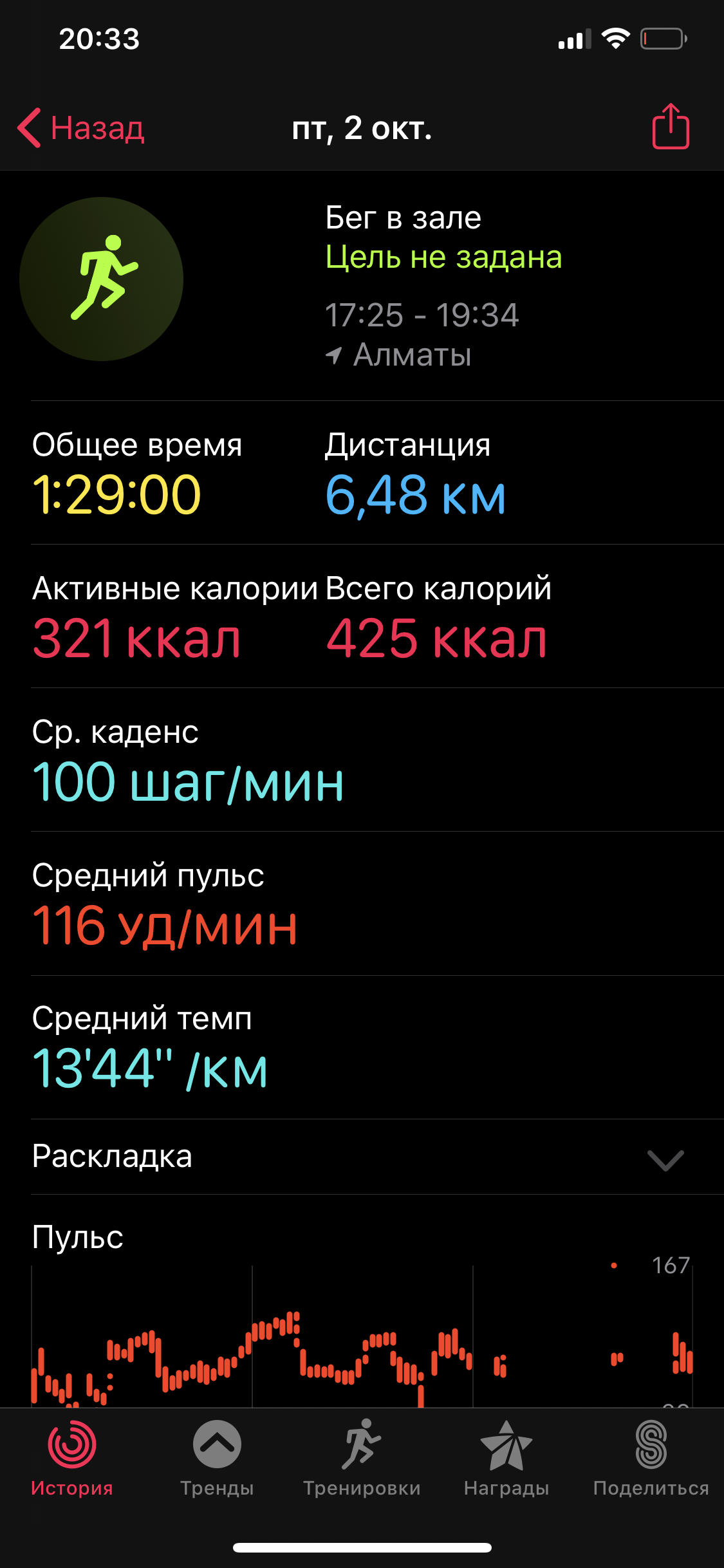Open the Награды tab
The image size is (724, 1568).
pos(506,1459)
